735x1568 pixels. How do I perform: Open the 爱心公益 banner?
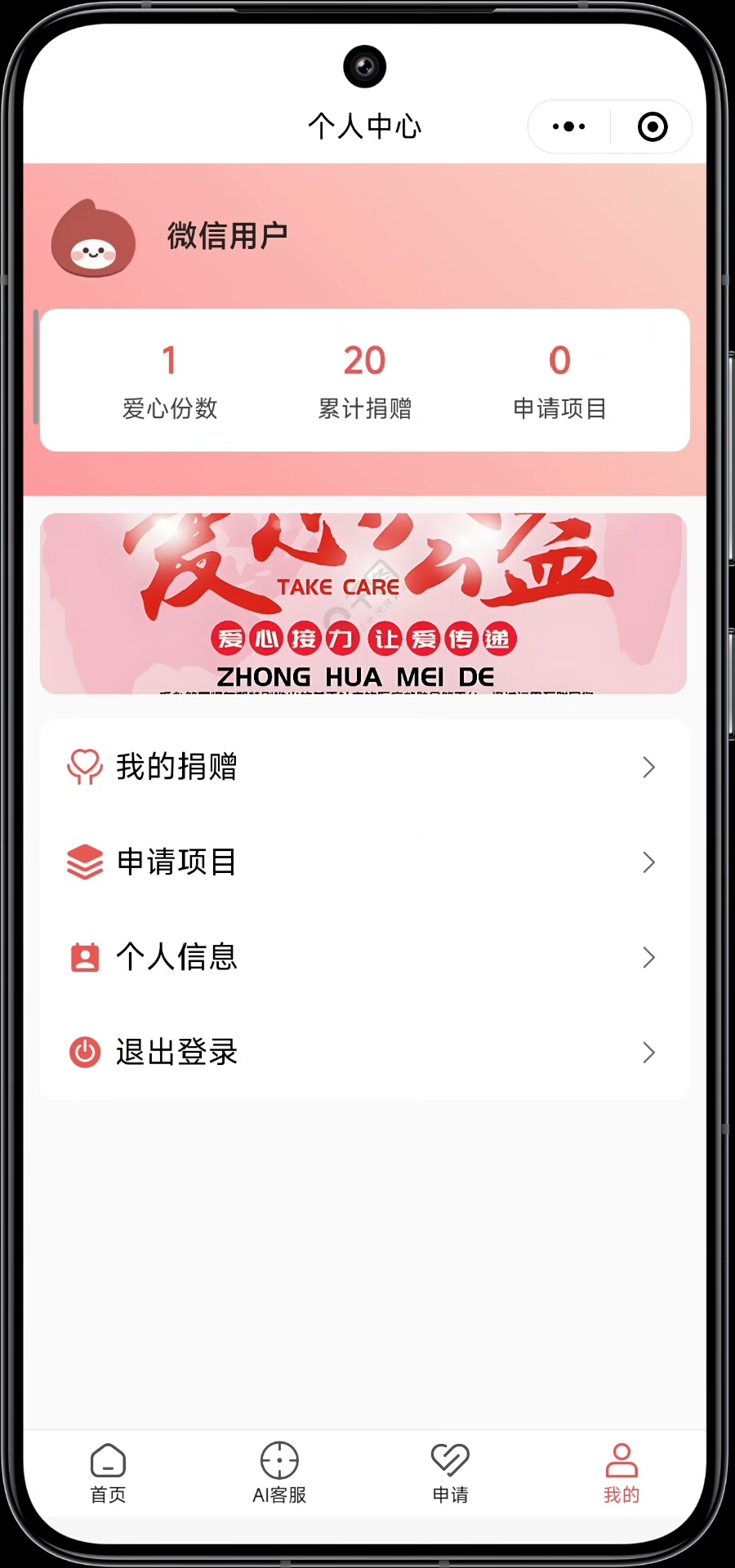(363, 604)
